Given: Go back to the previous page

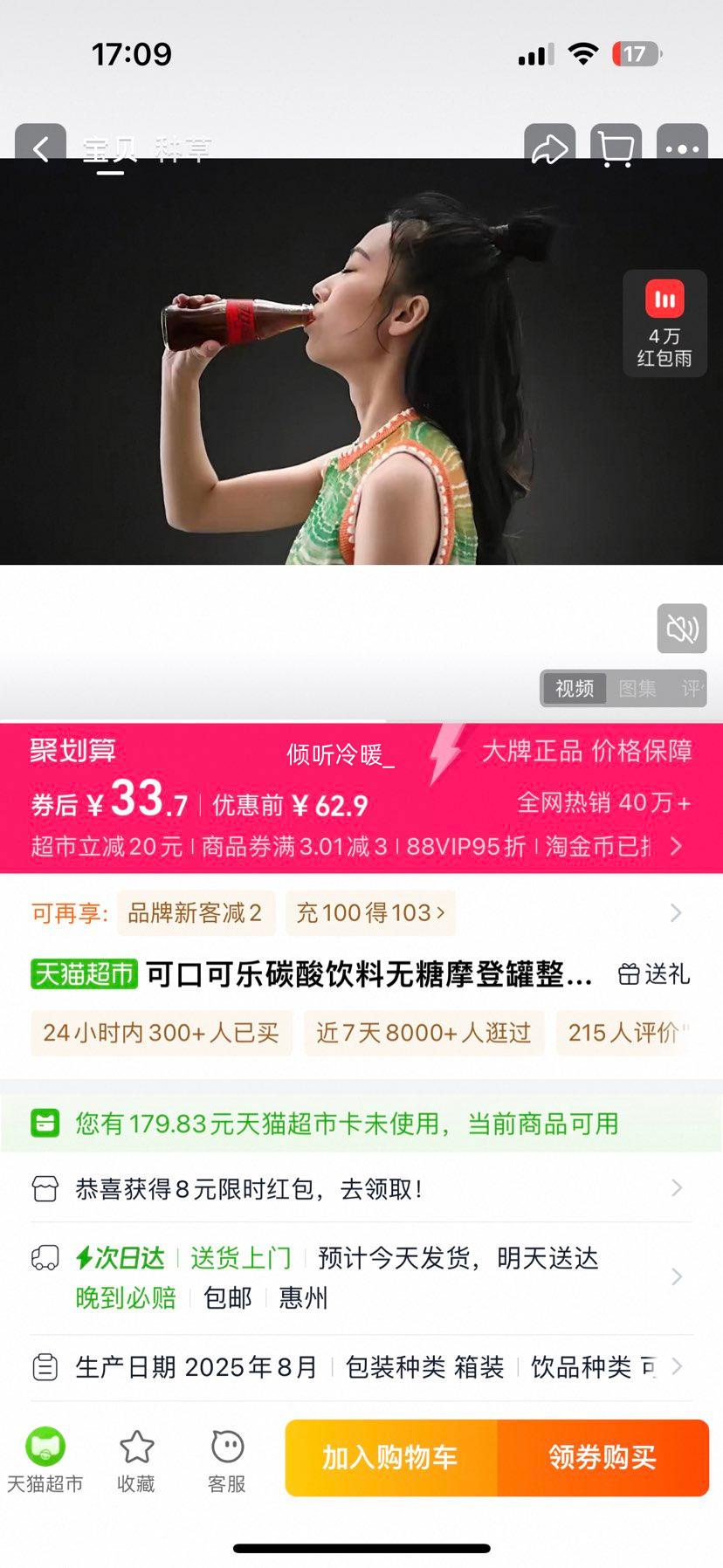Looking at the screenshot, I should [40, 149].
